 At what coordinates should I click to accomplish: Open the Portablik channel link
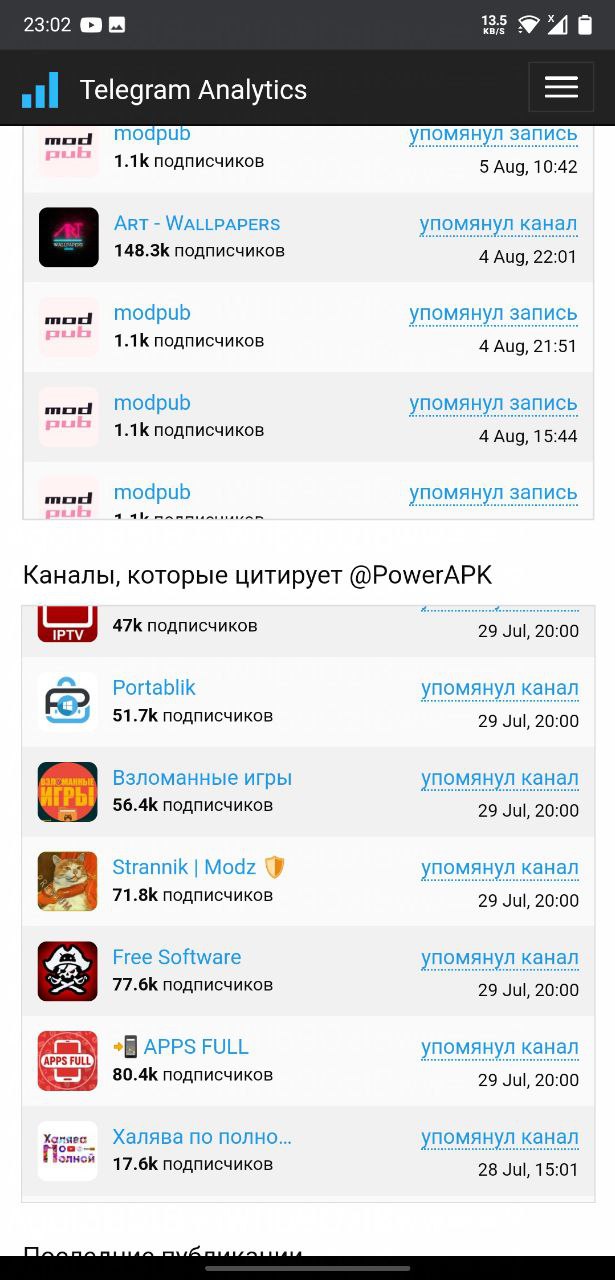pyautogui.click(x=154, y=687)
